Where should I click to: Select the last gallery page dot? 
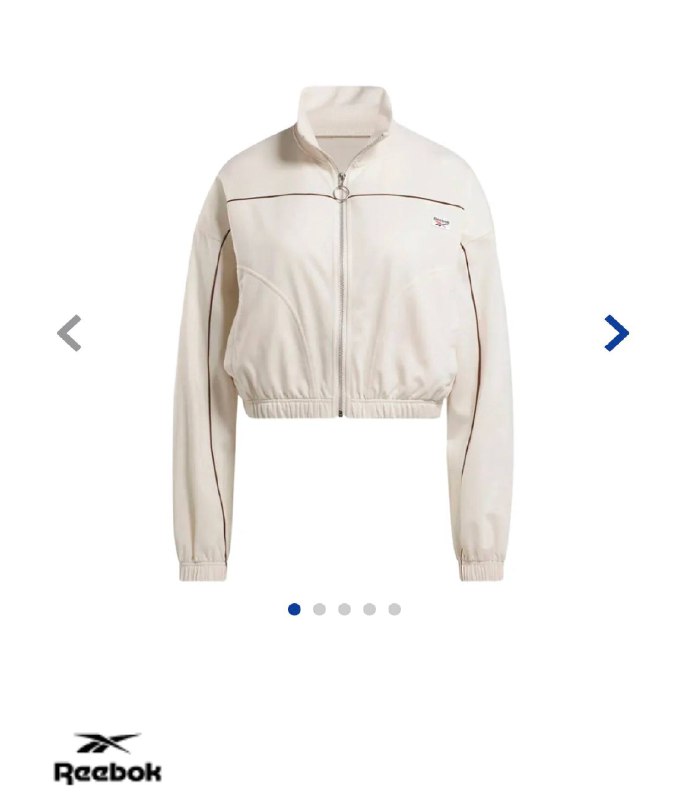pos(394,609)
